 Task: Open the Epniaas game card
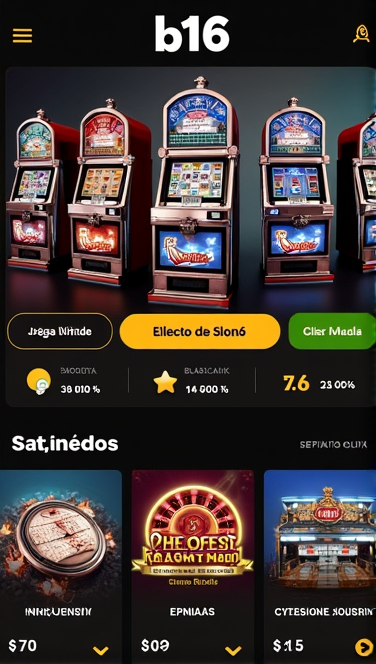click(193, 567)
